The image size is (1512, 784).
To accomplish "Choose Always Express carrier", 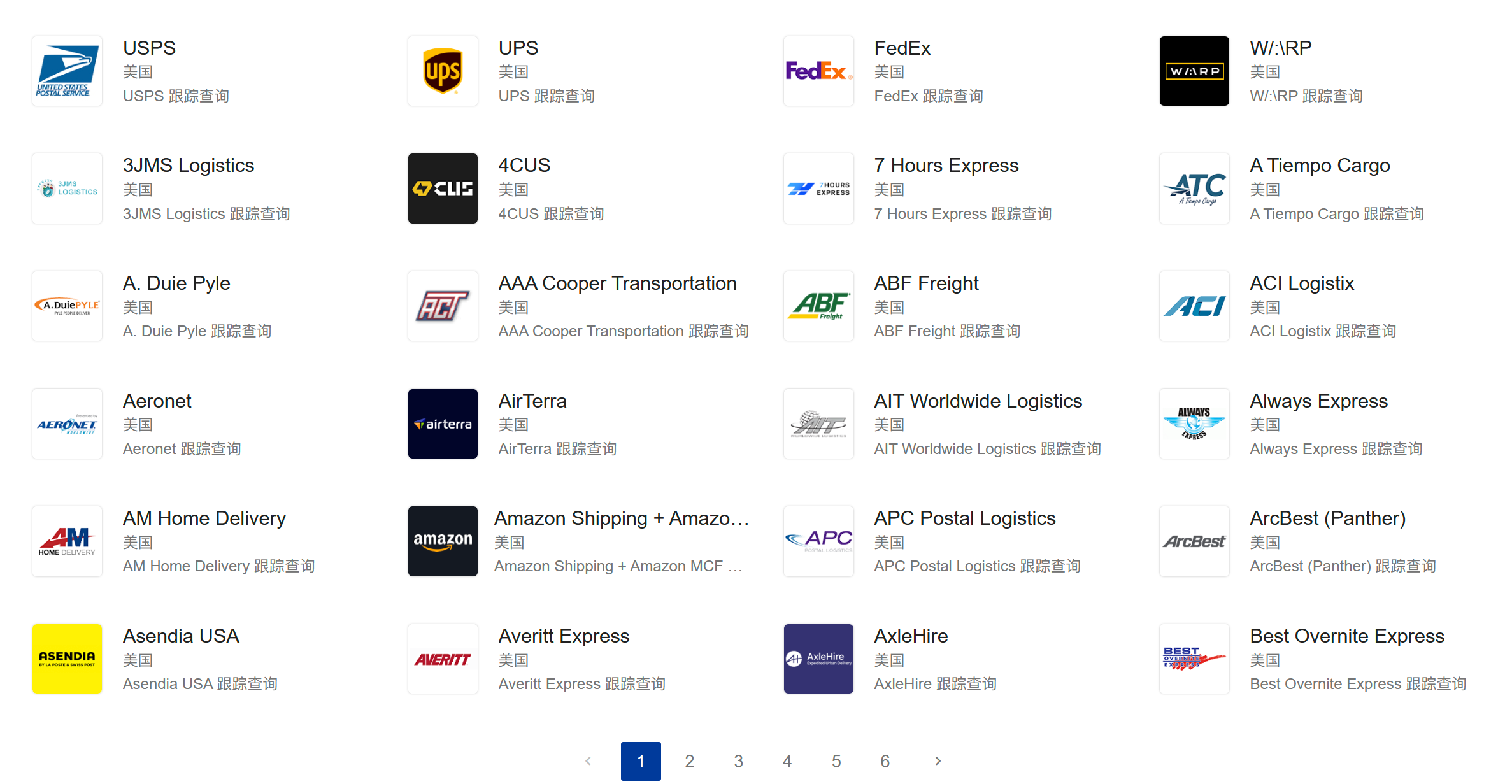I will [x=1318, y=401].
